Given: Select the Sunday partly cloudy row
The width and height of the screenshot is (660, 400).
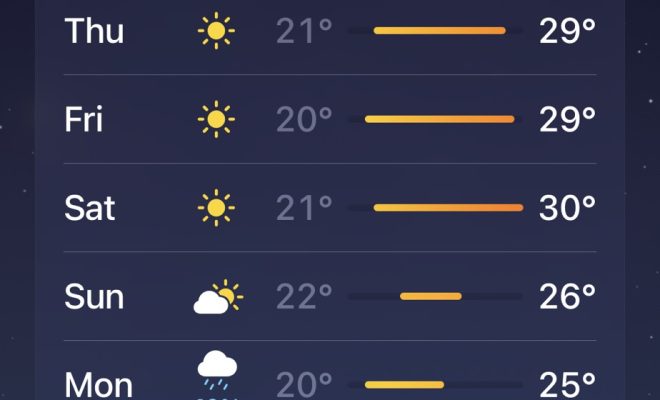Looking at the screenshot, I should point(330,296).
